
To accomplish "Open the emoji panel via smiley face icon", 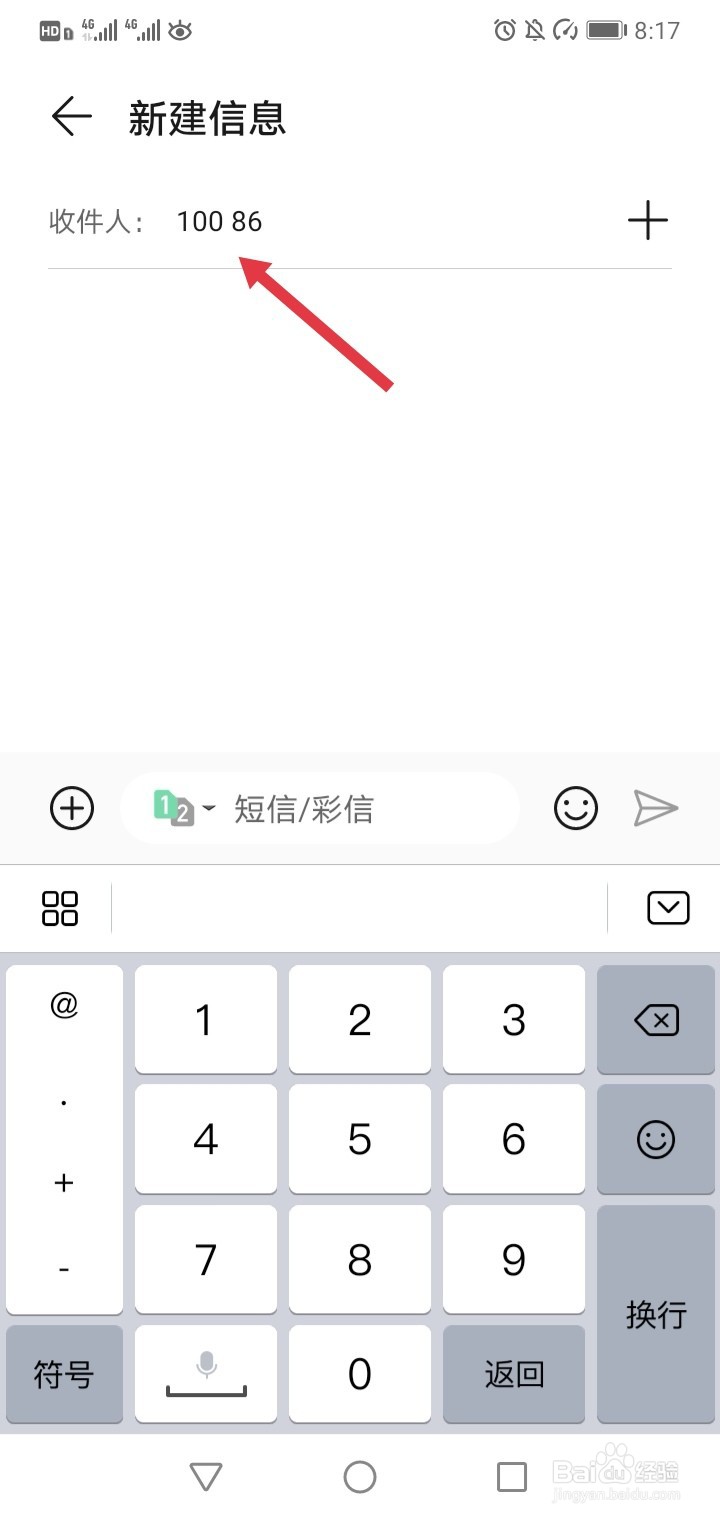I will coord(575,808).
